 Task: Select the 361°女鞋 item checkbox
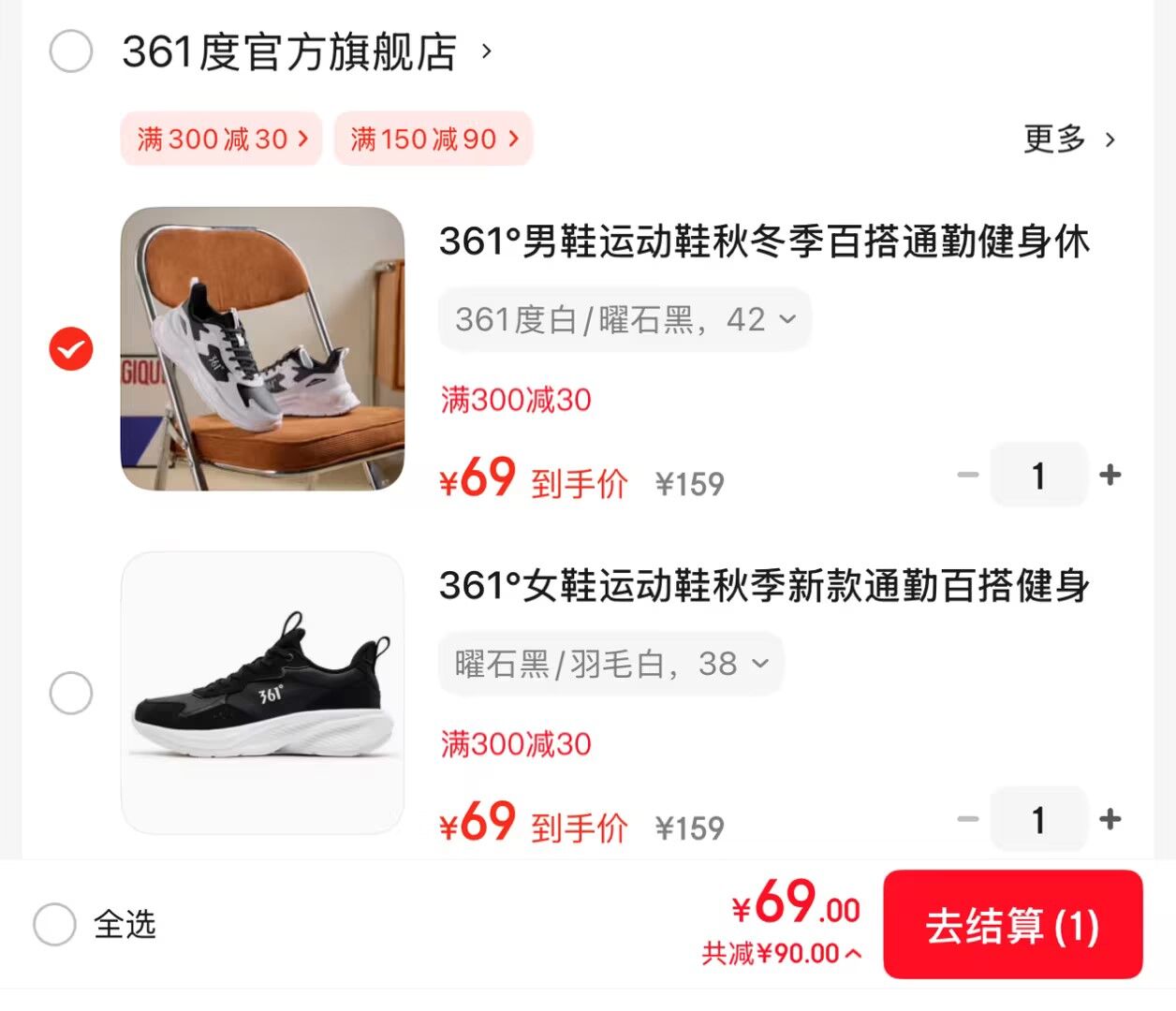tap(71, 694)
